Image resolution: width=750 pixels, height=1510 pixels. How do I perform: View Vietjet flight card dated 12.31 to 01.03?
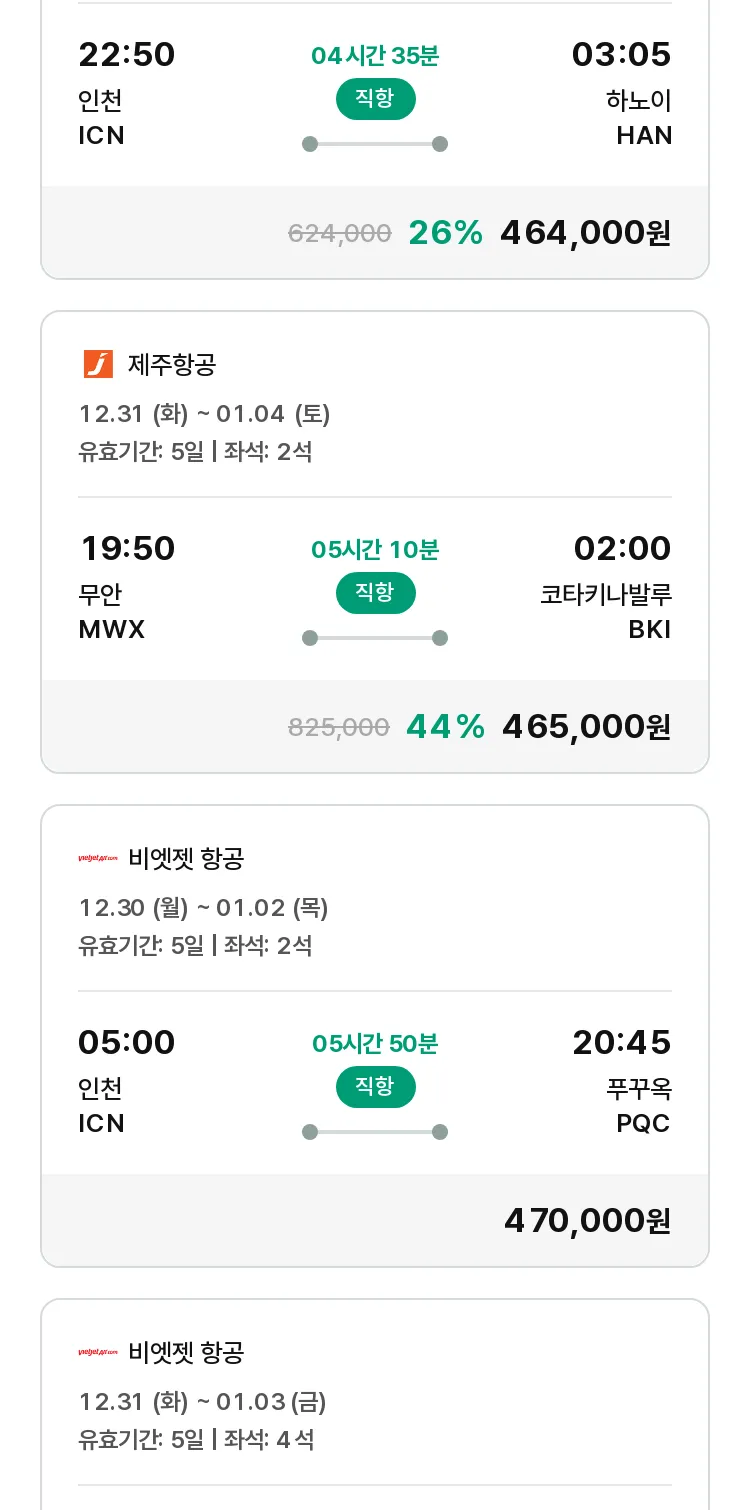tap(375, 1404)
